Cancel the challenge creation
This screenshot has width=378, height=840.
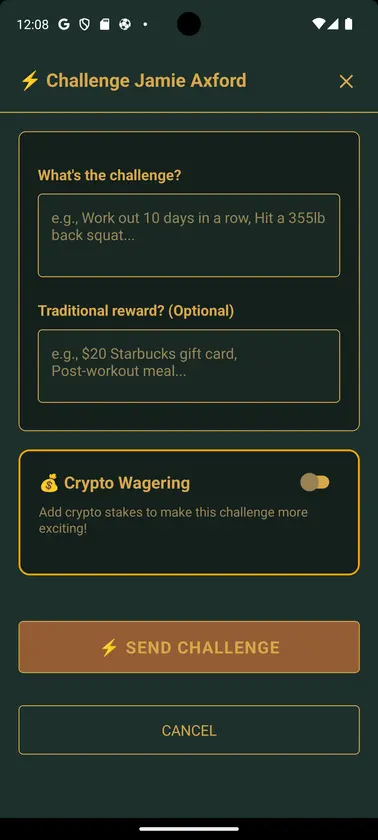click(x=188, y=730)
